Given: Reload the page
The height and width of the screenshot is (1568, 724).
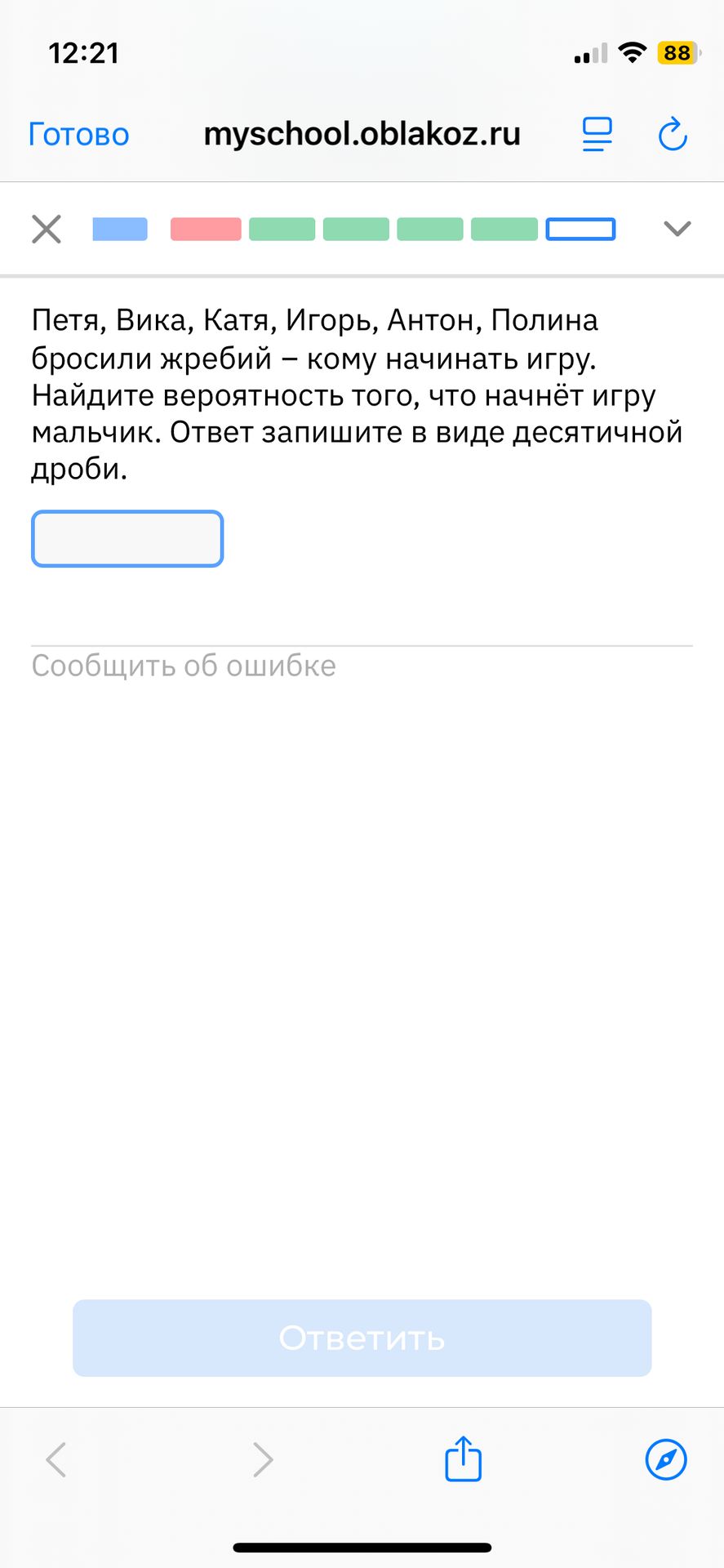Looking at the screenshot, I should click(673, 135).
